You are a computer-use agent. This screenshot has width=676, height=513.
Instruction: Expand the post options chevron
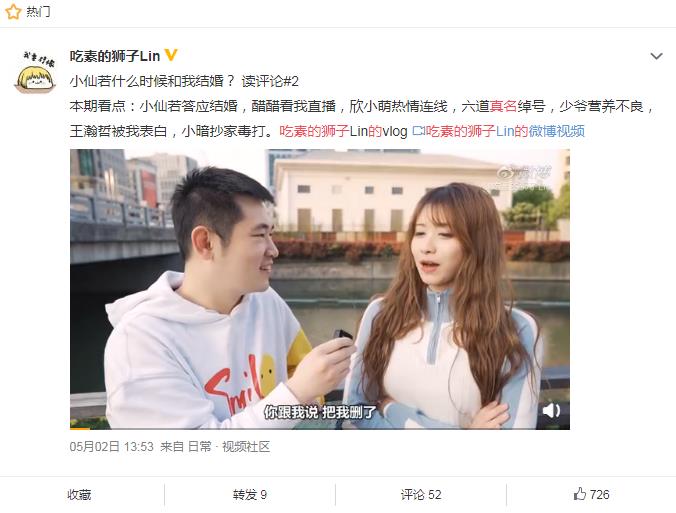coord(656,56)
